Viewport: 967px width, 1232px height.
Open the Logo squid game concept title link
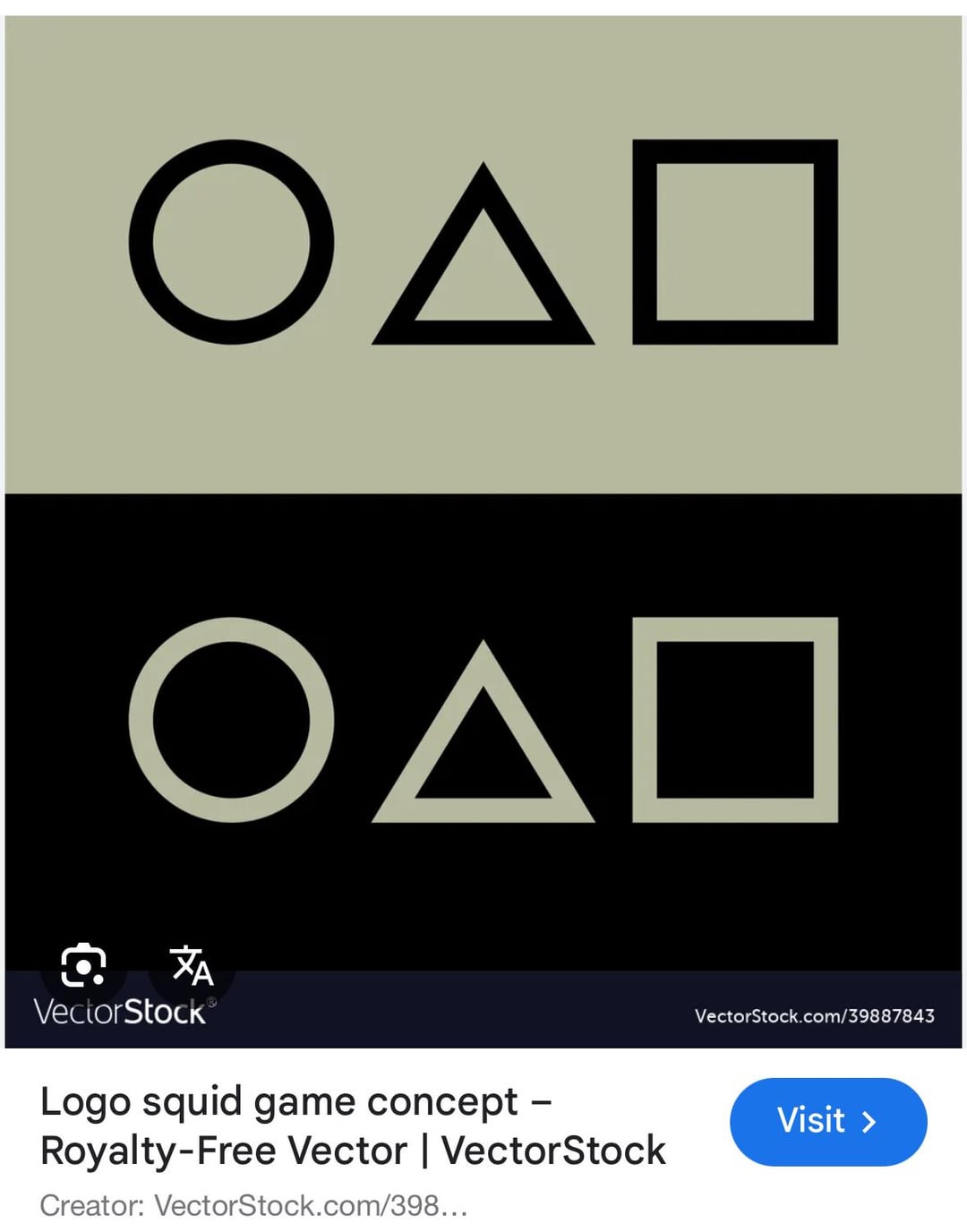tap(353, 1125)
